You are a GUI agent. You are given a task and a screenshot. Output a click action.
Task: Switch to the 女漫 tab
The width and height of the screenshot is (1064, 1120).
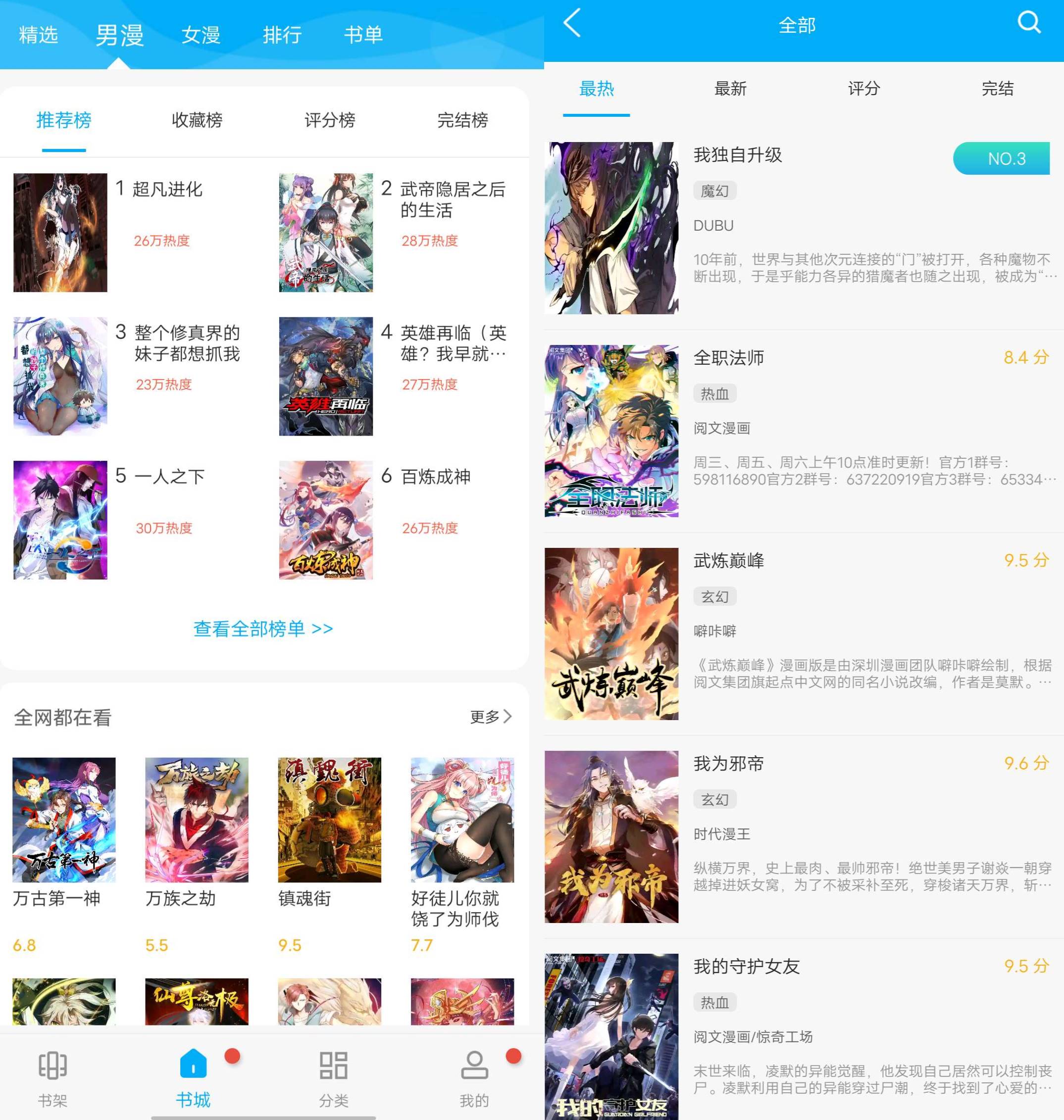[201, 35]
